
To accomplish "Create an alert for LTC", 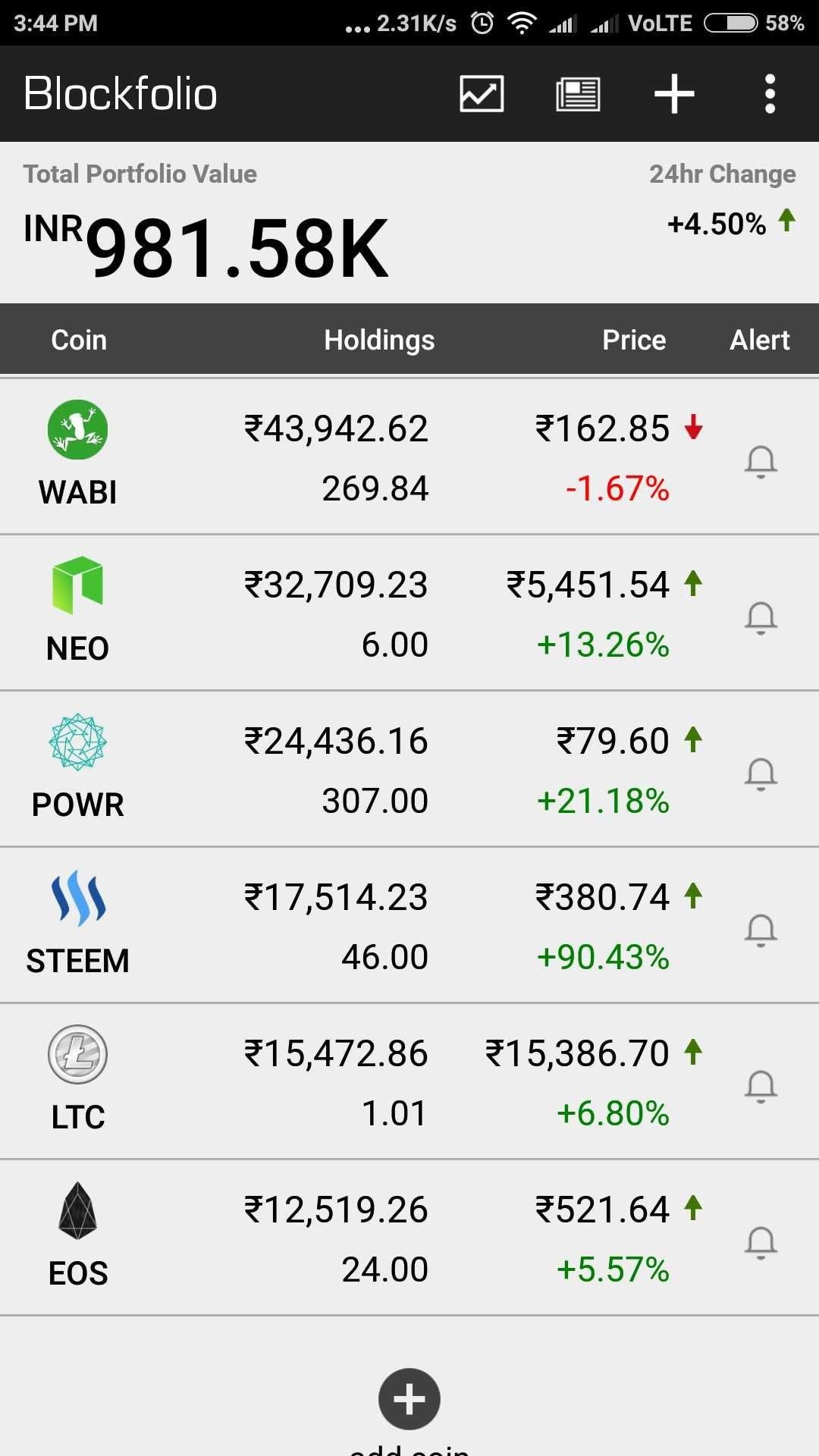I will coord(761,1087).
